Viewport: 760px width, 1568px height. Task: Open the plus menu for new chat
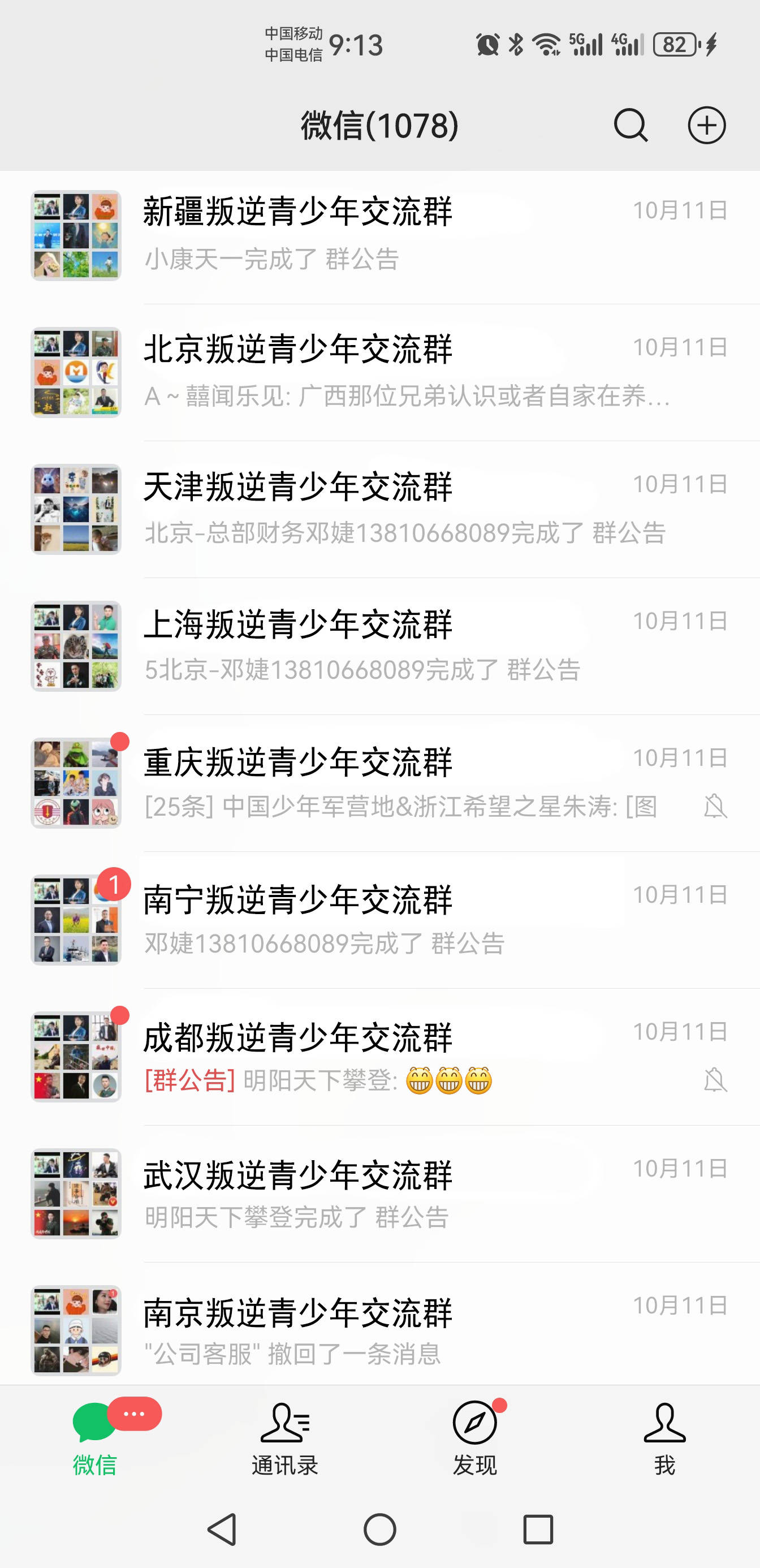click(706, 126)
